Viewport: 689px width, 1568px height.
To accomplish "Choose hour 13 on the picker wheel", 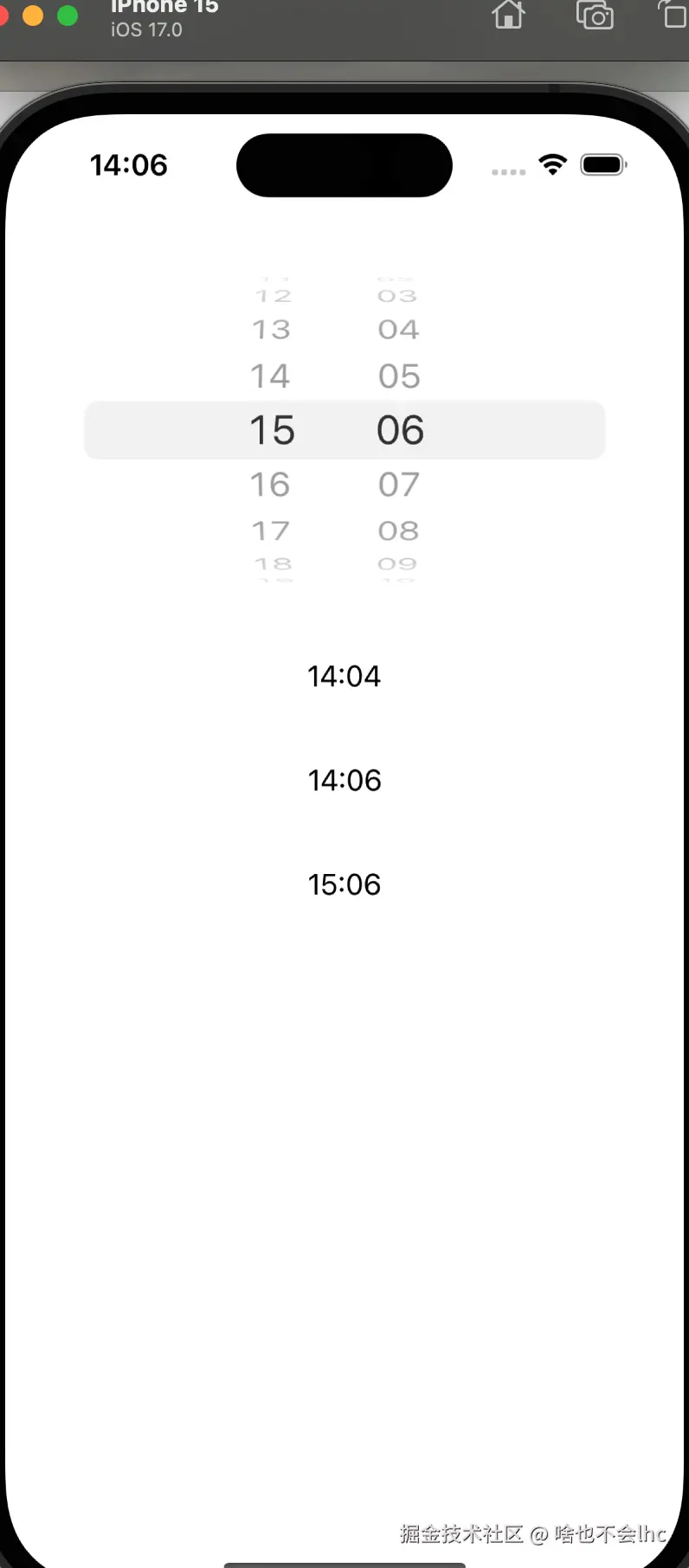I will [271, 330].
